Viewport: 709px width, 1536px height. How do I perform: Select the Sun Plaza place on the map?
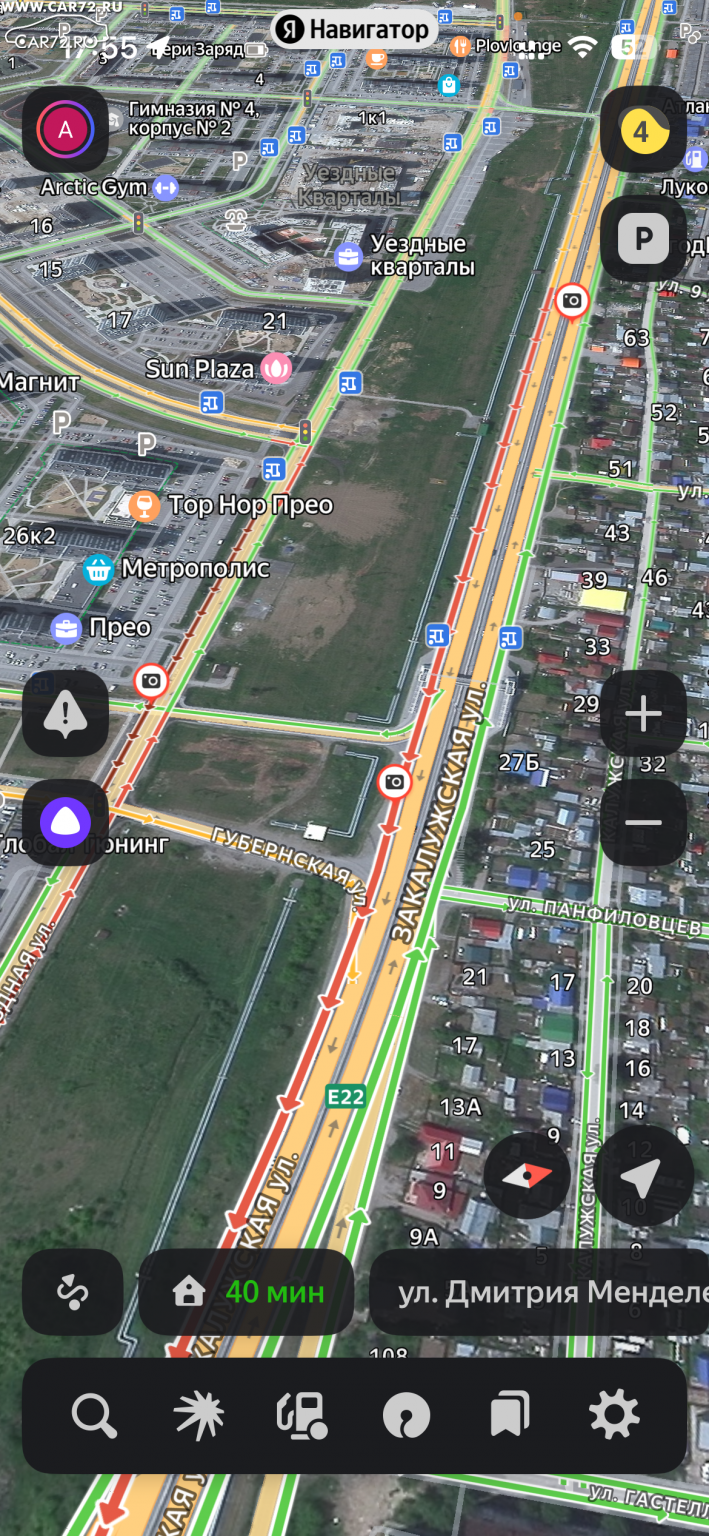(275, 368)
